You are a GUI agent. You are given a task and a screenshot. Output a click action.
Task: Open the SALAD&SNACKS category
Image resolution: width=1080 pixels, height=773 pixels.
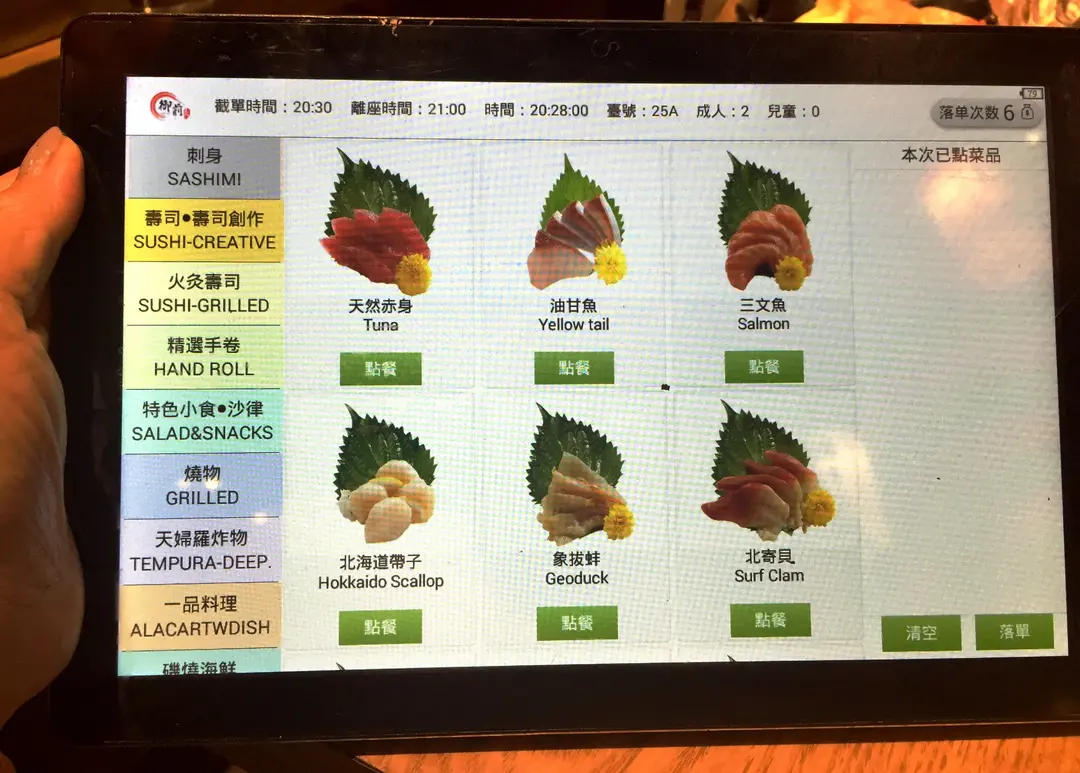(x=203, y=421)
